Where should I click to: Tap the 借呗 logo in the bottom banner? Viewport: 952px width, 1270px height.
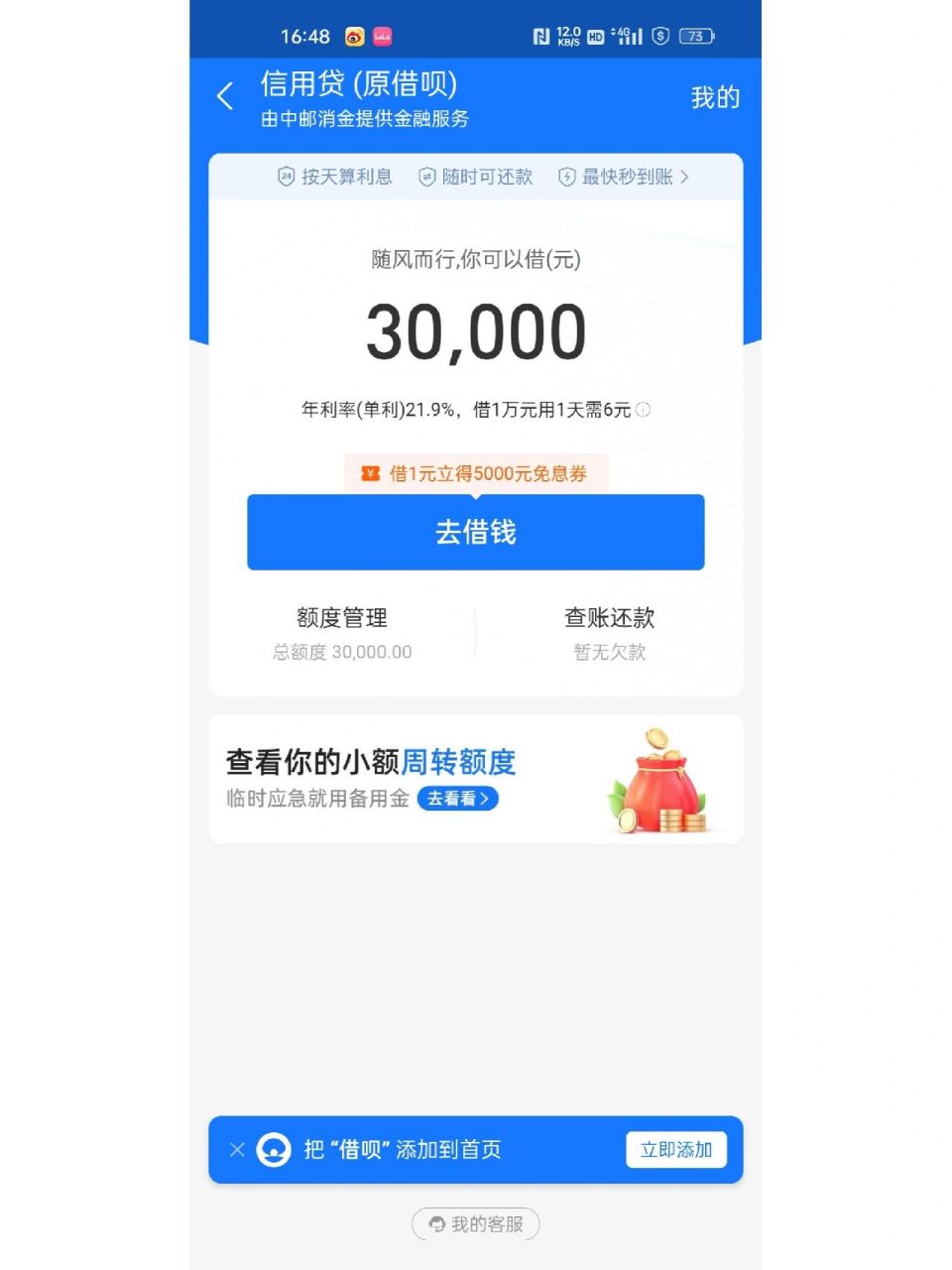(x=275, y=1150)
